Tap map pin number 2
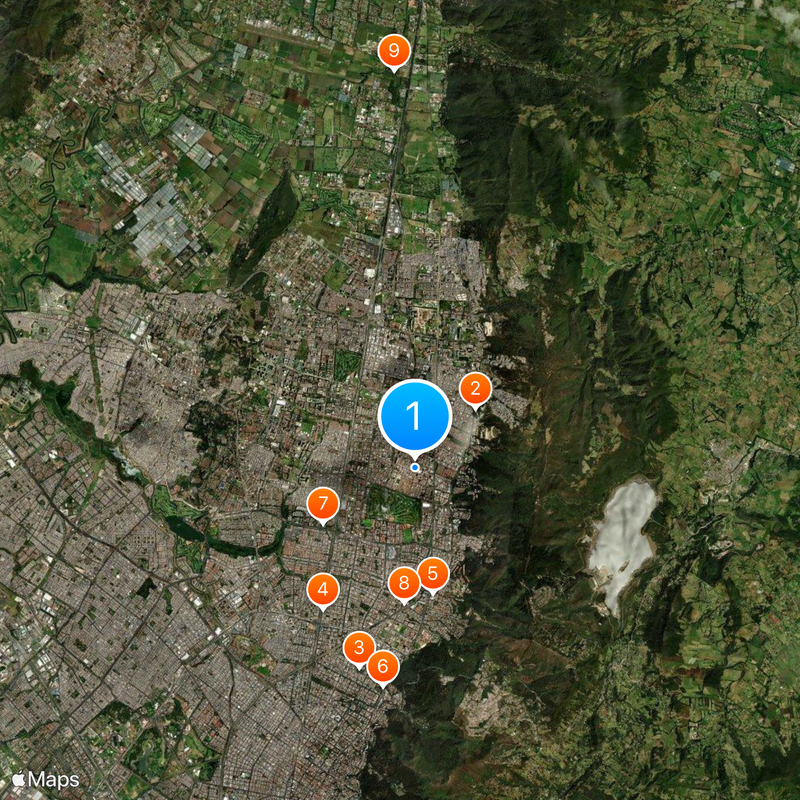This screenshot has width=800, height=800. (475, 389)
